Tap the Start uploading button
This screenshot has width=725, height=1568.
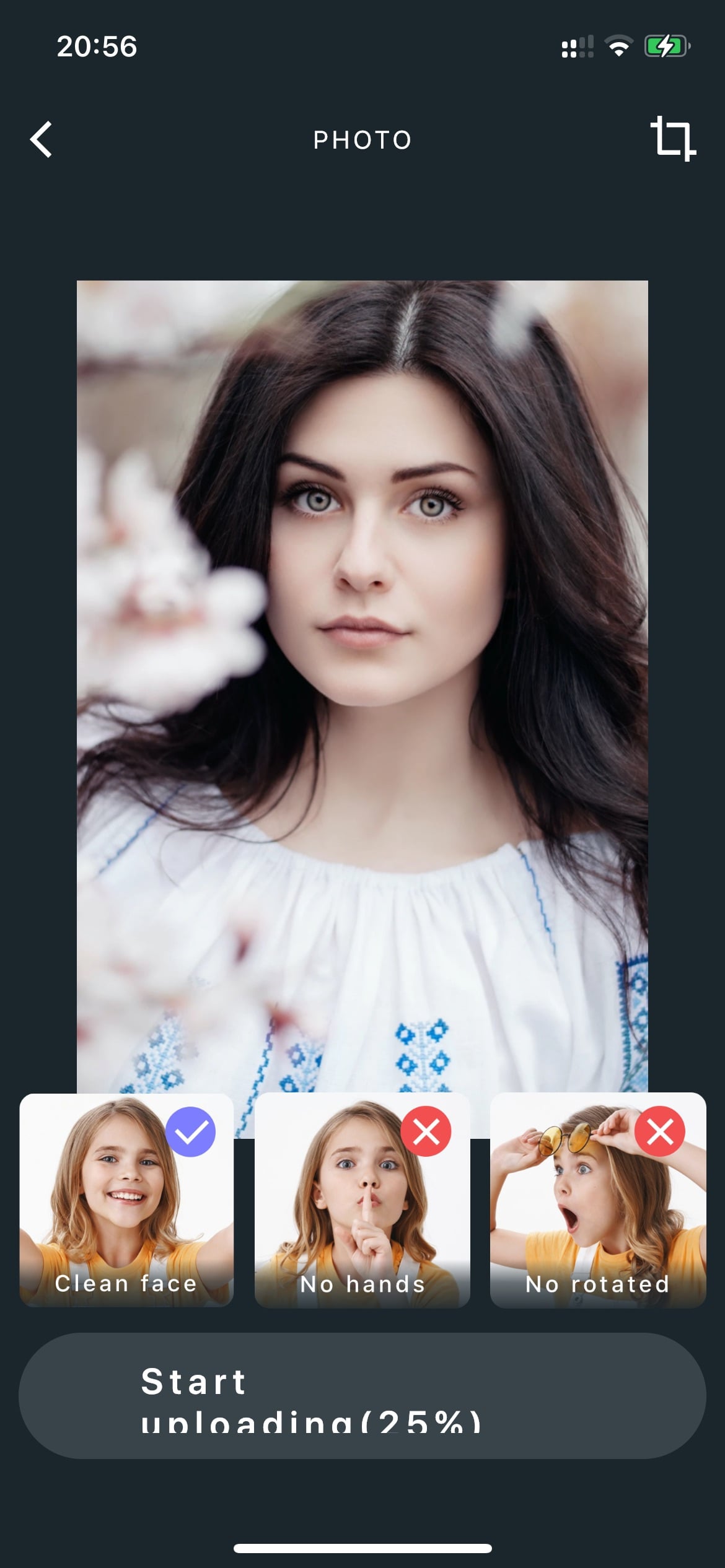click(362, 1396)
